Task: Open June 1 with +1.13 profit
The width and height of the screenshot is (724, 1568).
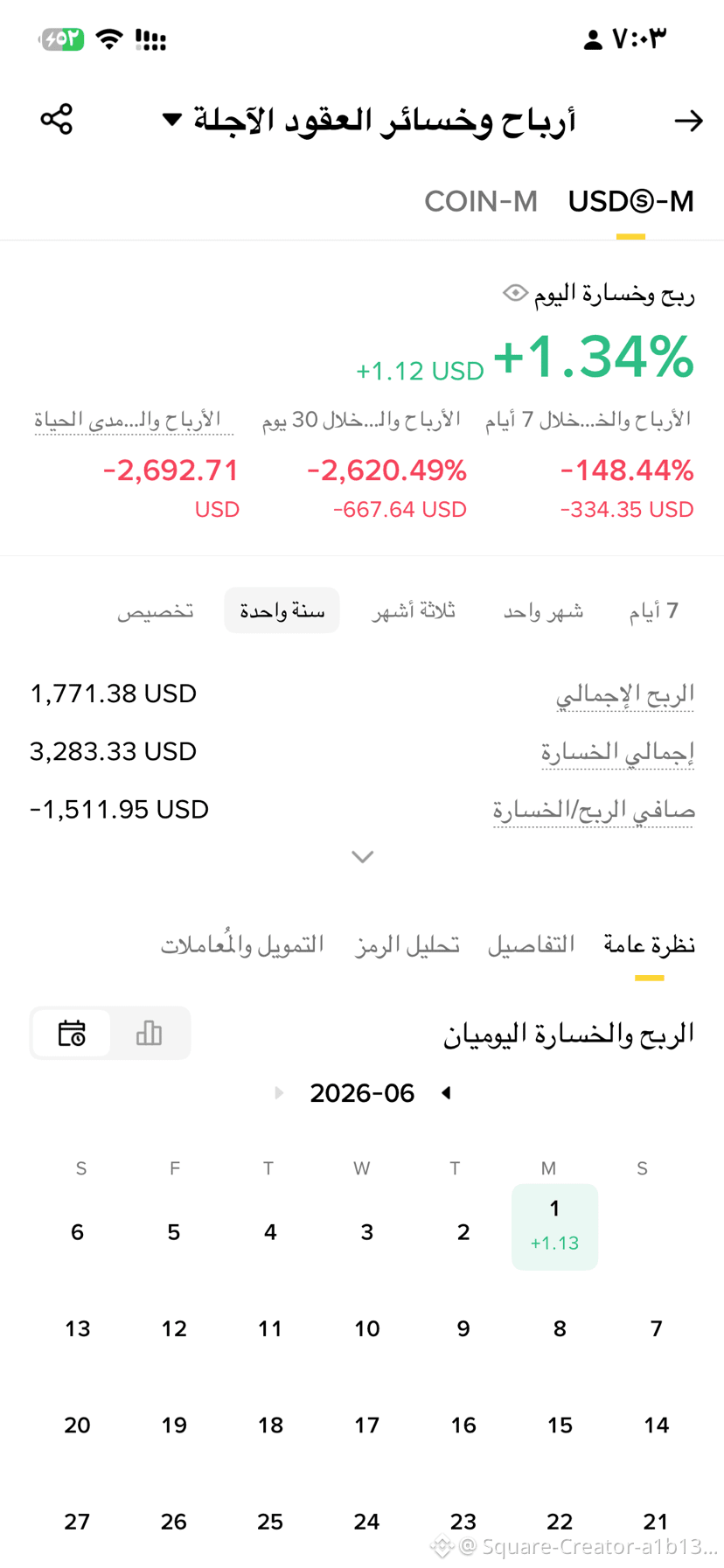Action: [554, 1226]
